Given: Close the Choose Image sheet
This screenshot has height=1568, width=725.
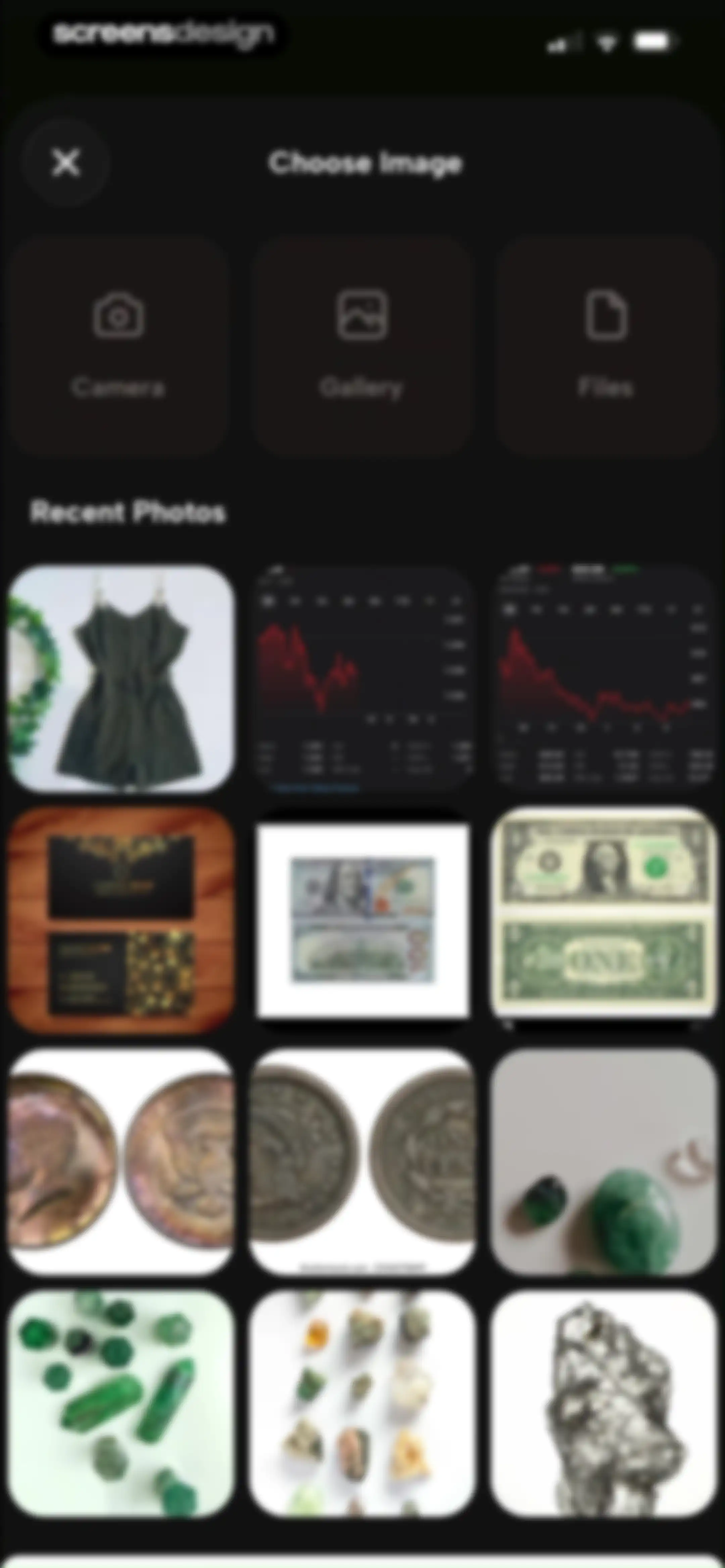Looking at the screenshot, I should (x=65, y=163).
